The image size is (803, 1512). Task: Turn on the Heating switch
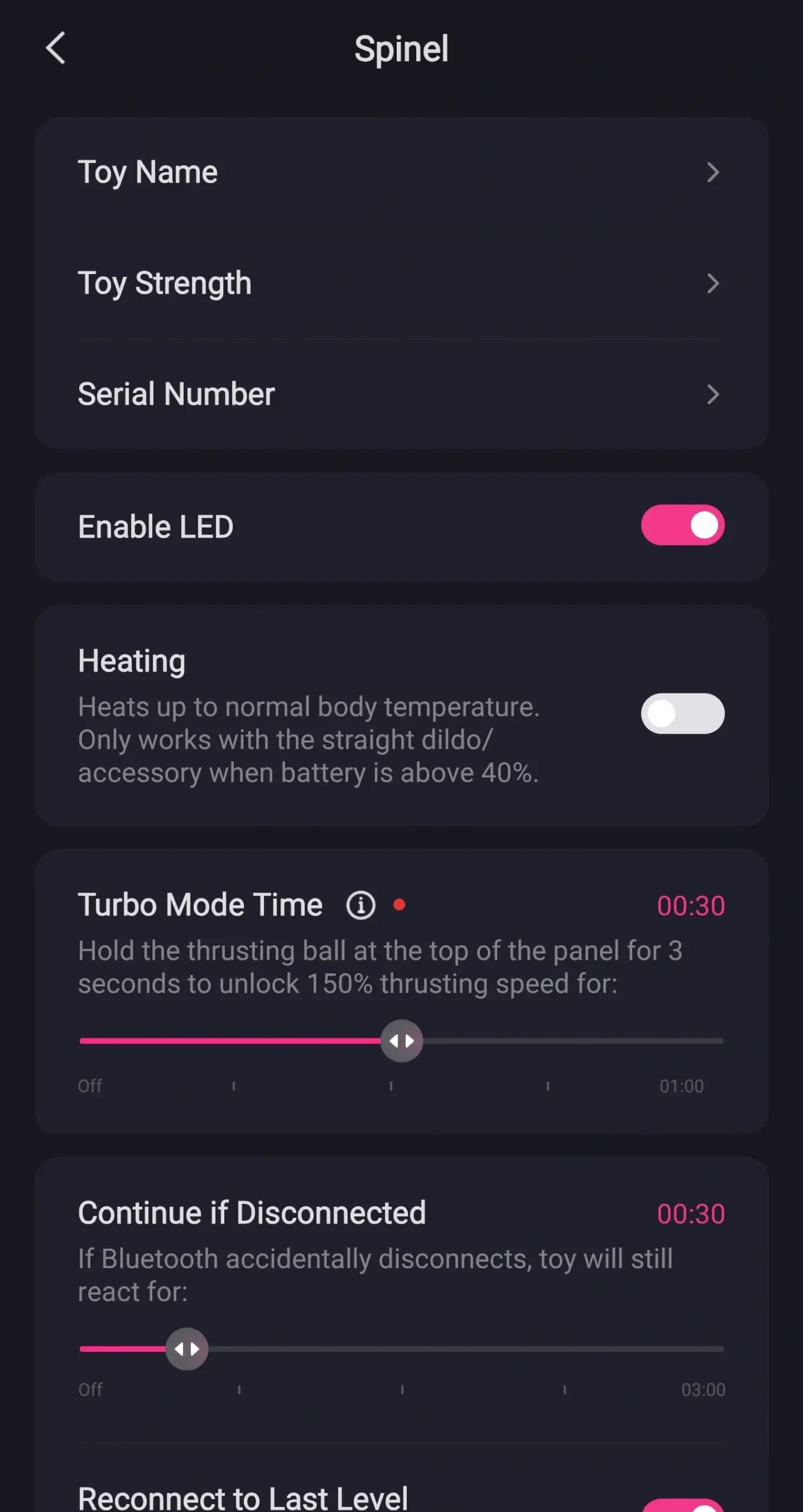[683, 713]
